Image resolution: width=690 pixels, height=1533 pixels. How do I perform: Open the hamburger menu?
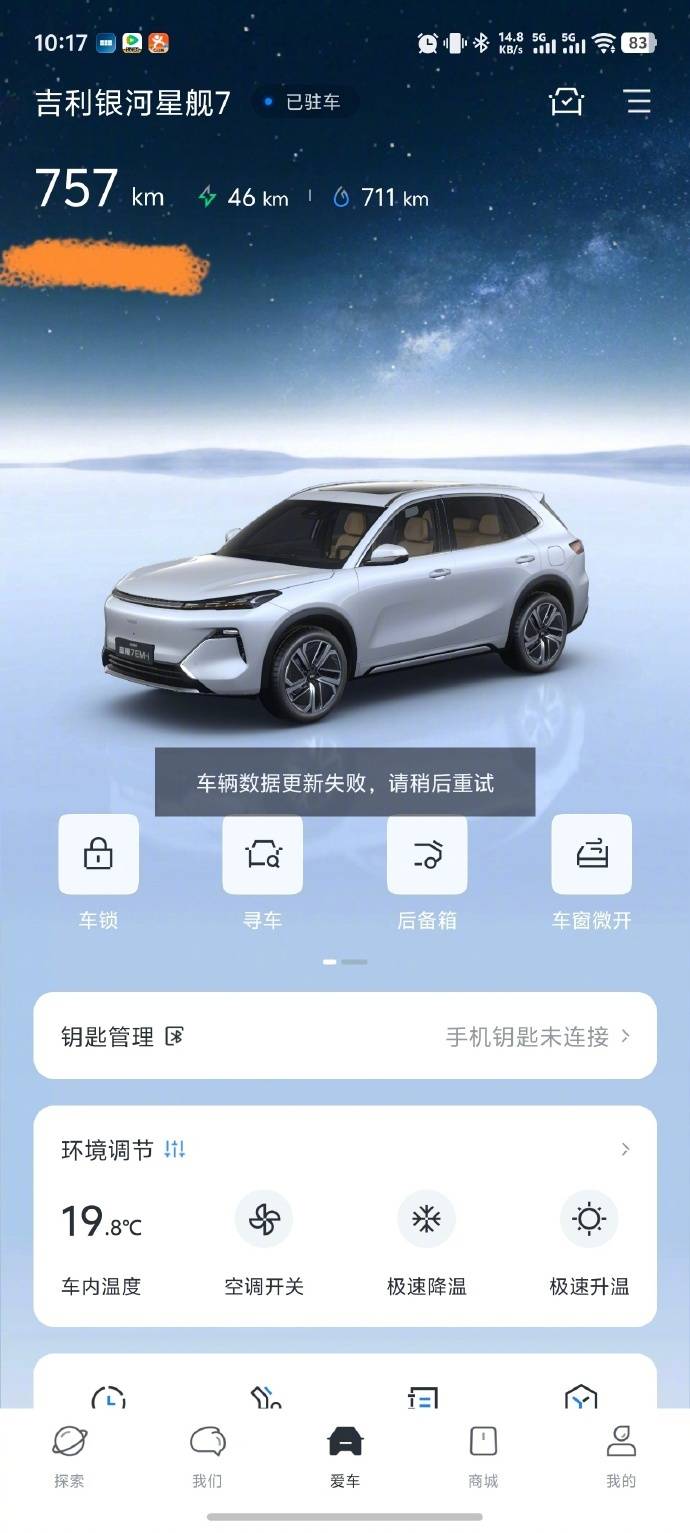tap(637, 102)
